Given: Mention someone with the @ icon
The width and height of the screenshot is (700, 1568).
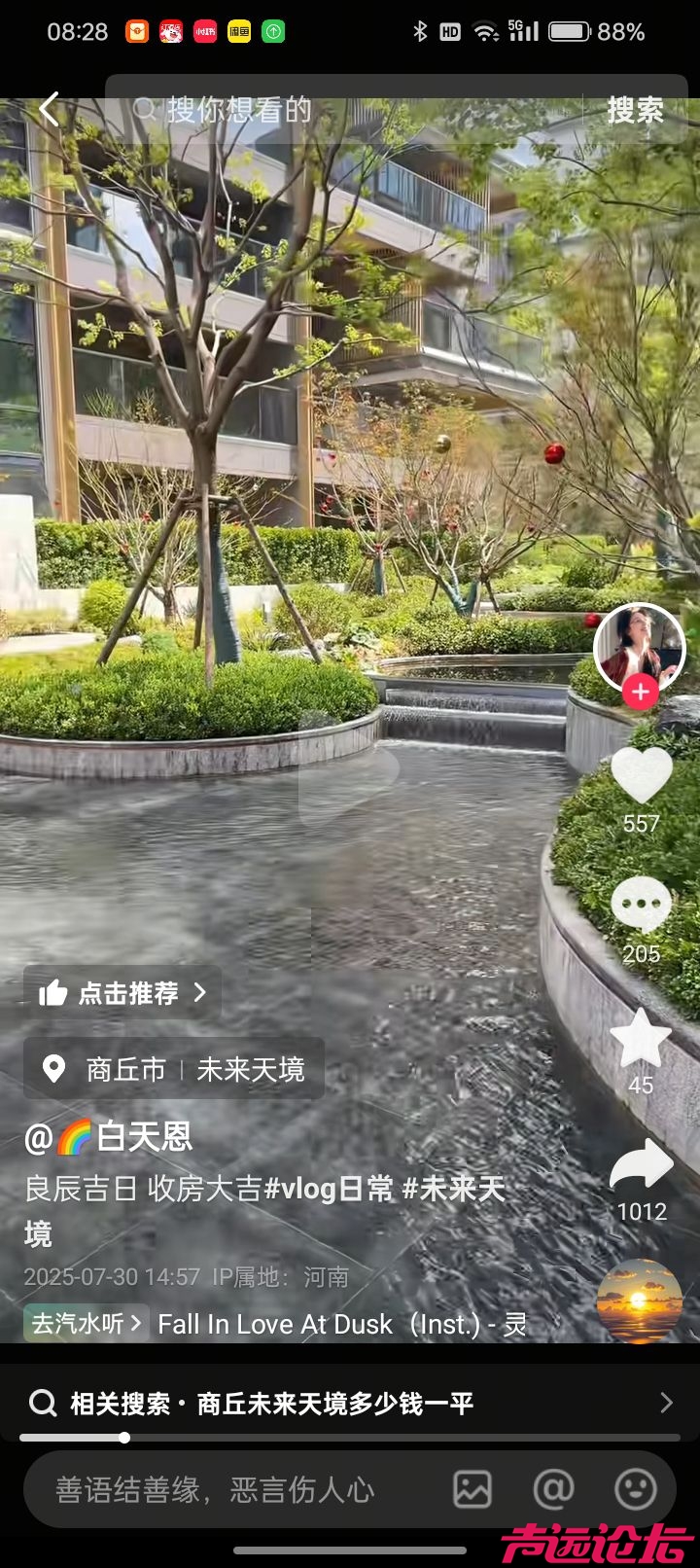Looking at the screenshot, I should click(554, 1489).
